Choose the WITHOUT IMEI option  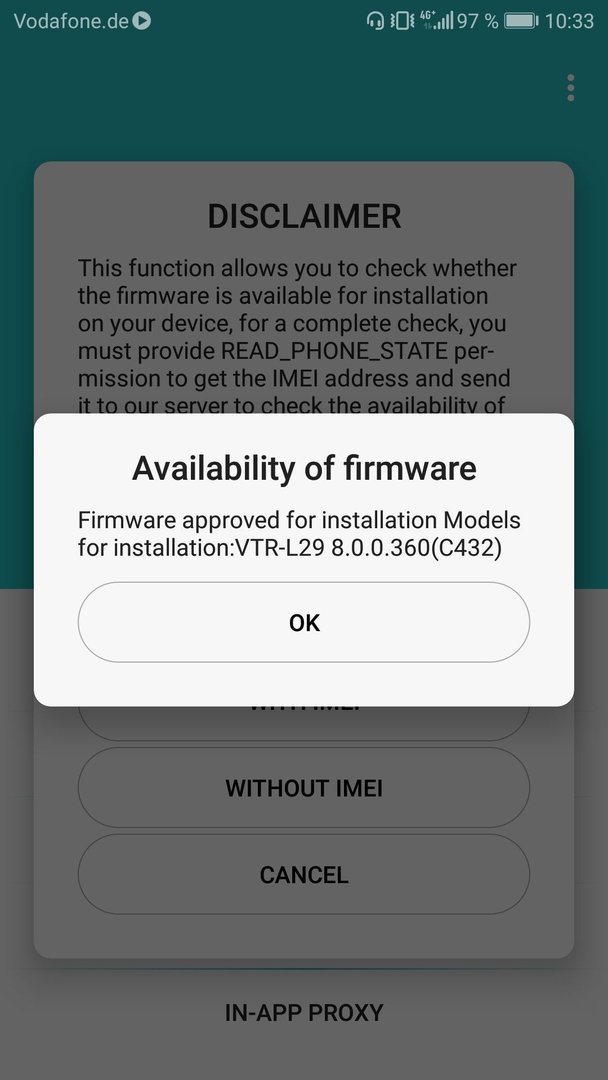point(304,788)
